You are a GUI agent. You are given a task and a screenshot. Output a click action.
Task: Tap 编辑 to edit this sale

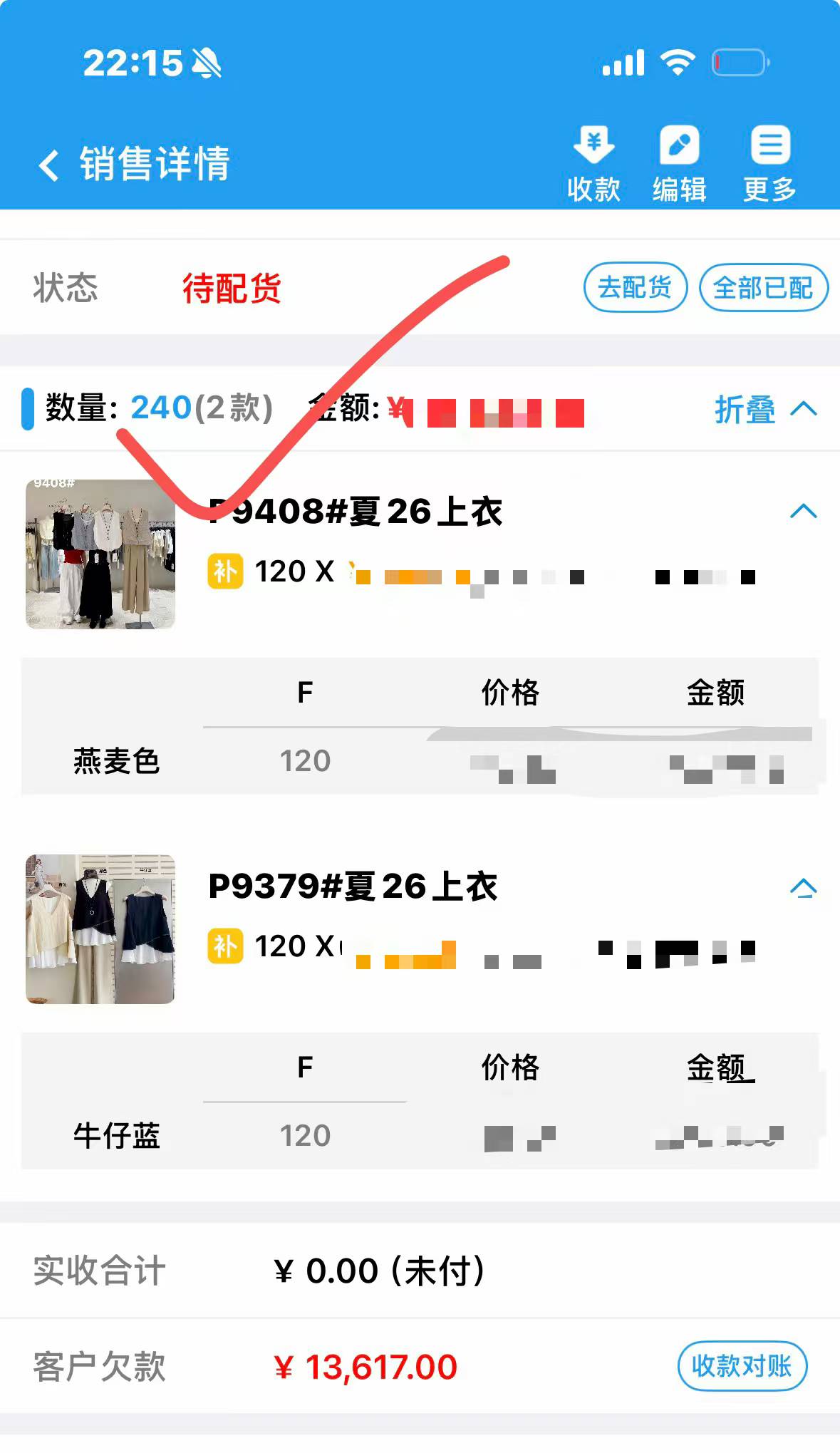click(x=679, y=163)
